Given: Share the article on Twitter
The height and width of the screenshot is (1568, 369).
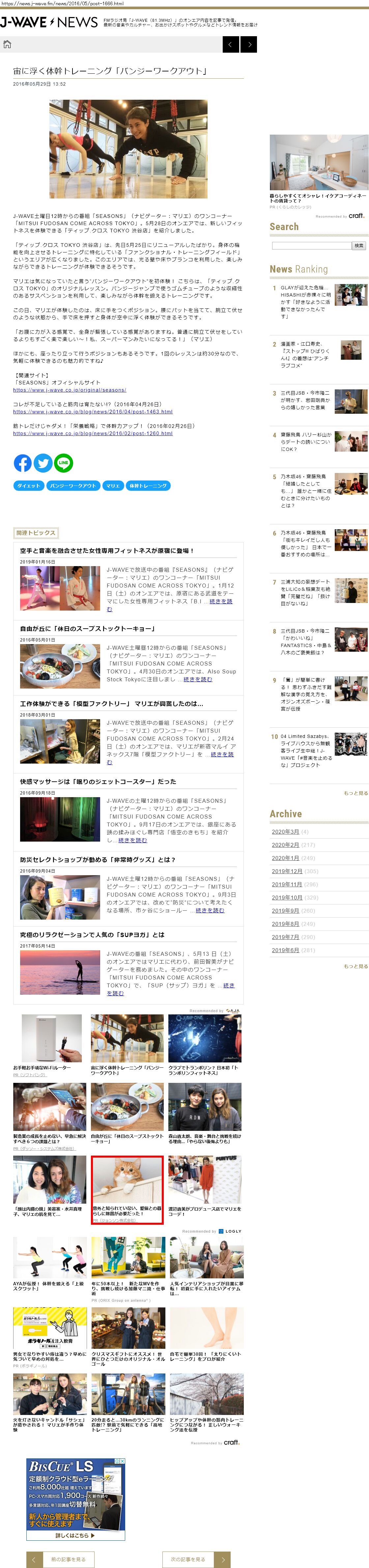Looking at the screenshot, I should click(43, 463).
